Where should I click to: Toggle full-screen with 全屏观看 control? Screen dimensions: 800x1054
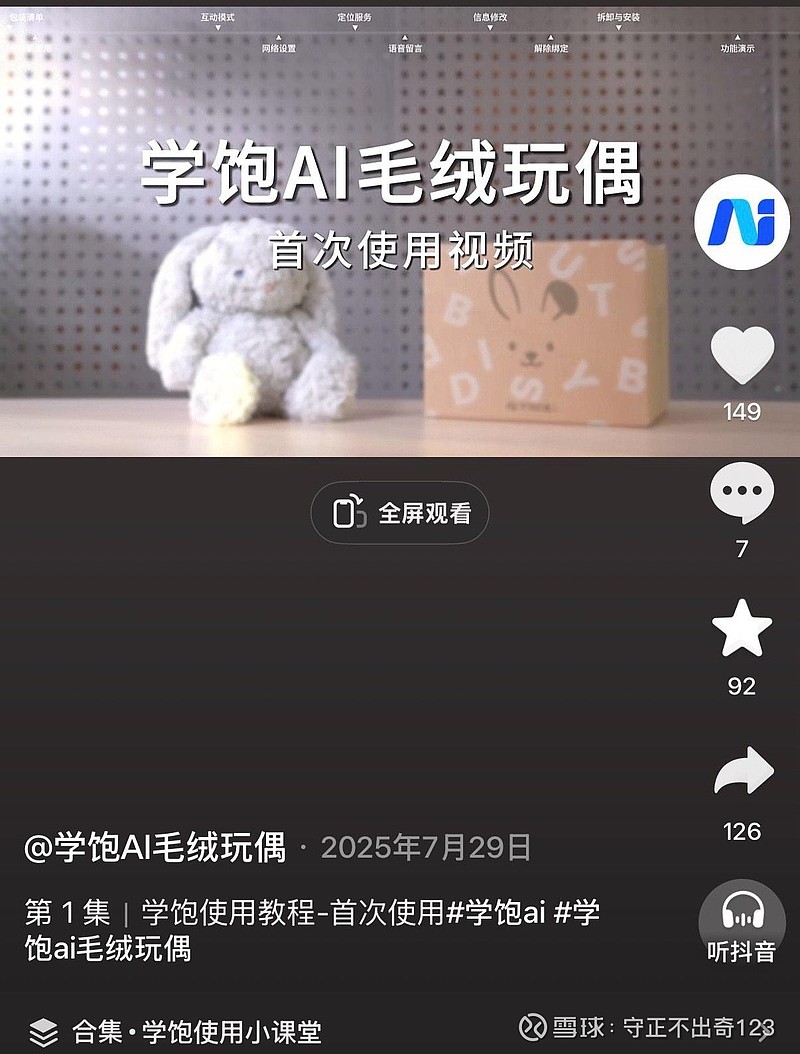399,511
